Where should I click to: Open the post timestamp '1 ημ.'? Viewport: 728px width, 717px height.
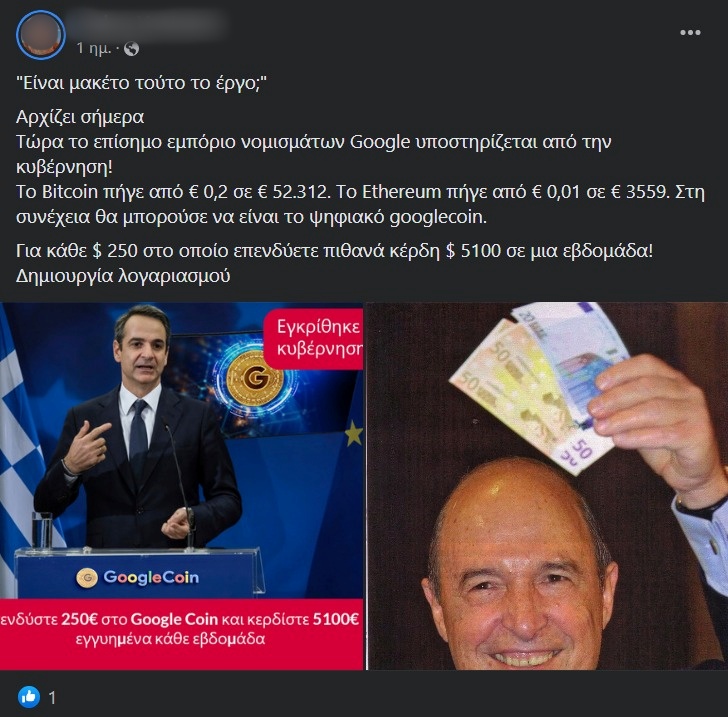(96, 48)
